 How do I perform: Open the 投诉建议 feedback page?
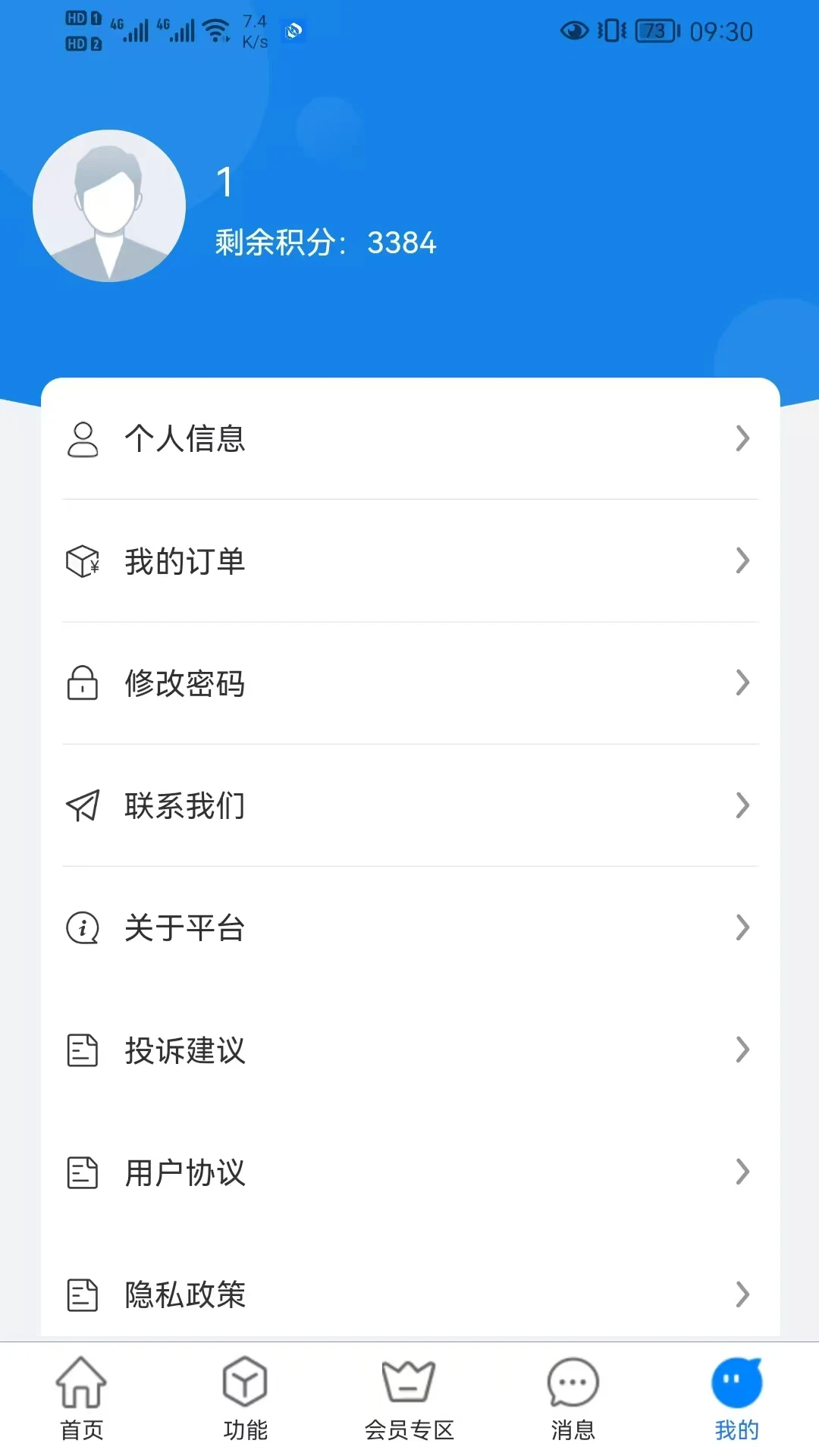click(184, 1051)
